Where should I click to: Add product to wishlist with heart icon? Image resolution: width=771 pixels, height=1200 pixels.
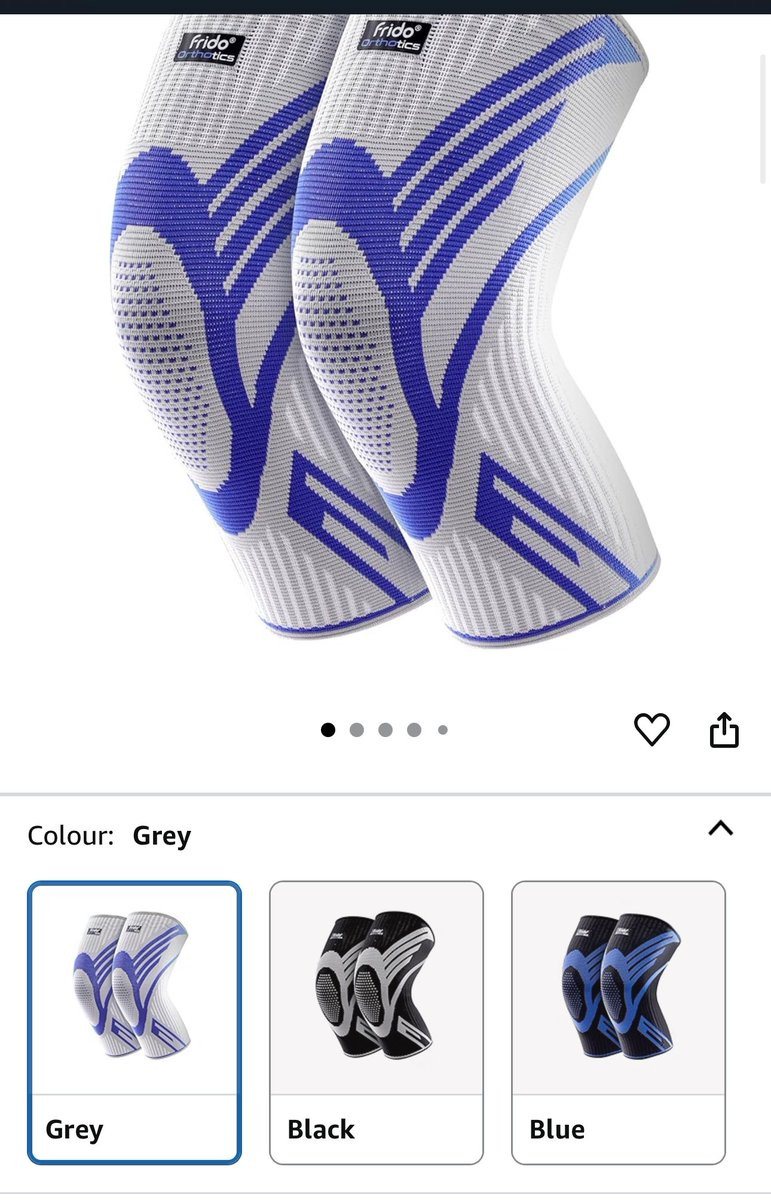pos(652,730)
